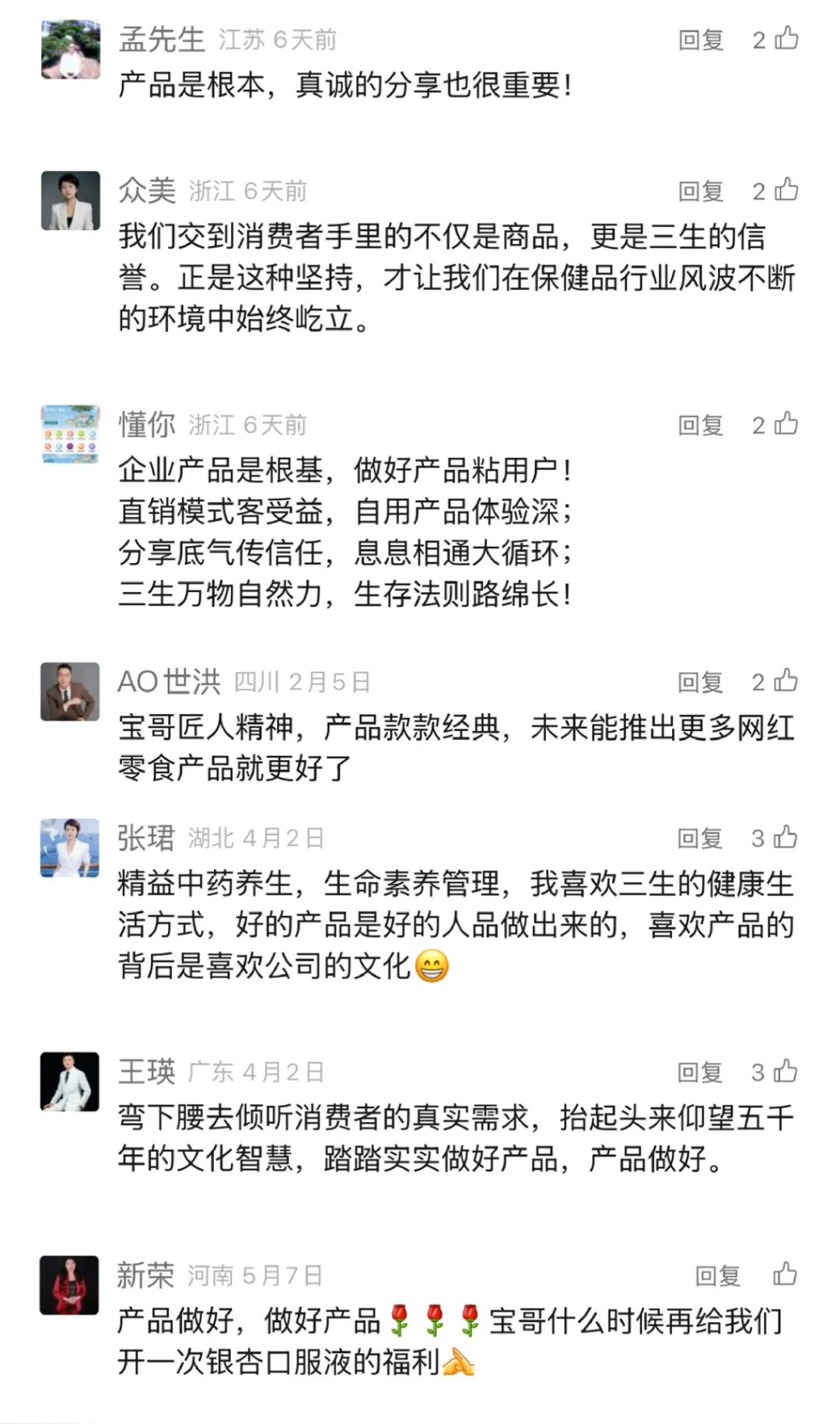
Task: Like 新荣's comment
Action: (786, 1275)
